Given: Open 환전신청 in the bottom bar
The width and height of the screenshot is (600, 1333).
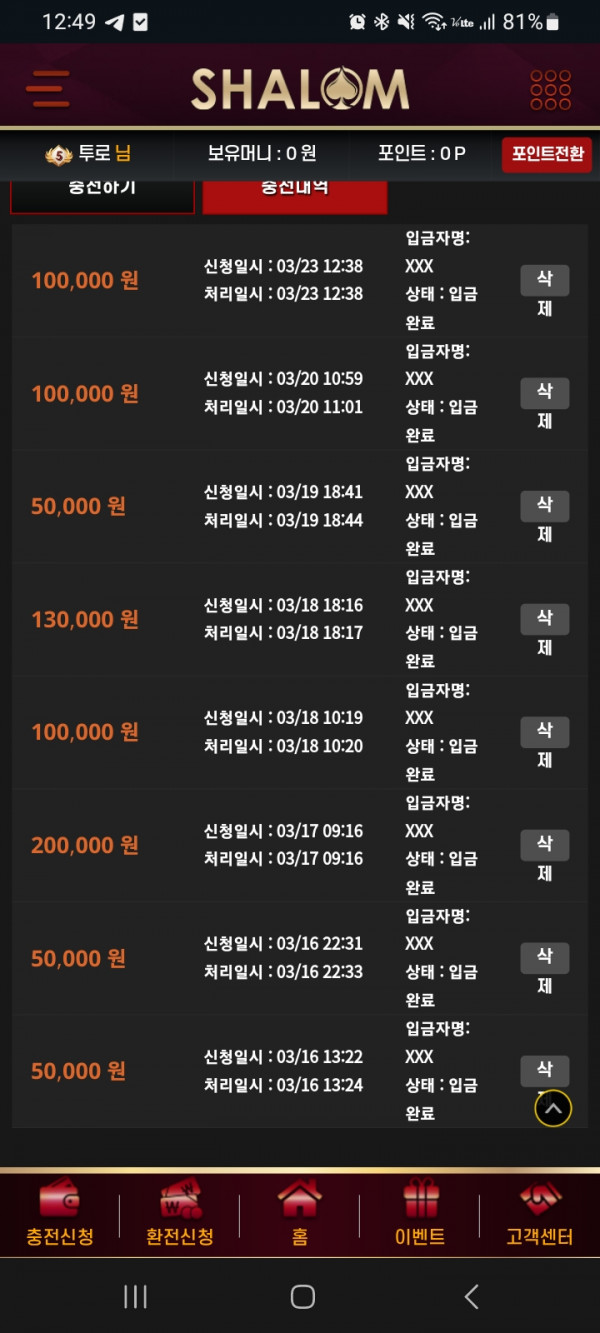Looking at the screenshot, I should coord(180,1214).
